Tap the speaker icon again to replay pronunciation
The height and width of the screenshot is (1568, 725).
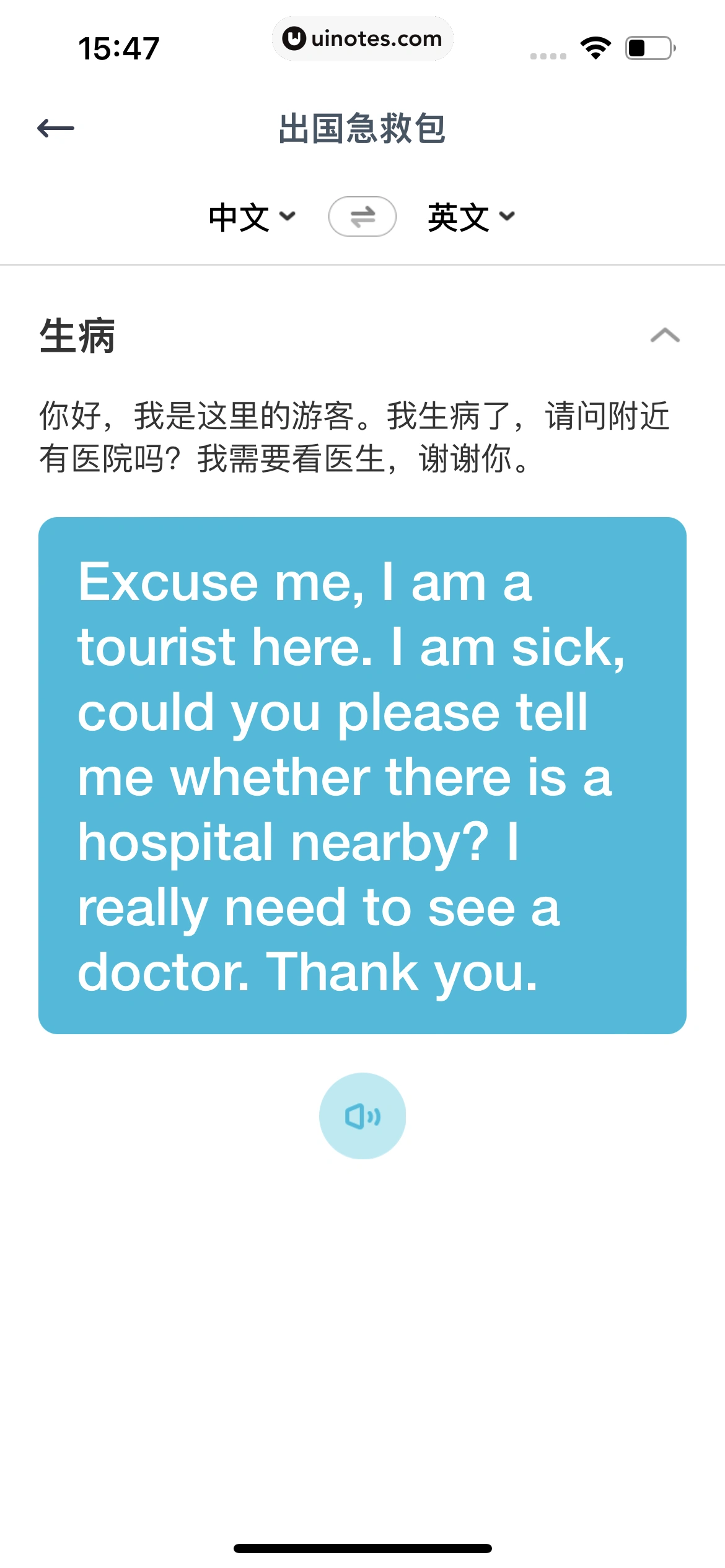coord(362,1115)
